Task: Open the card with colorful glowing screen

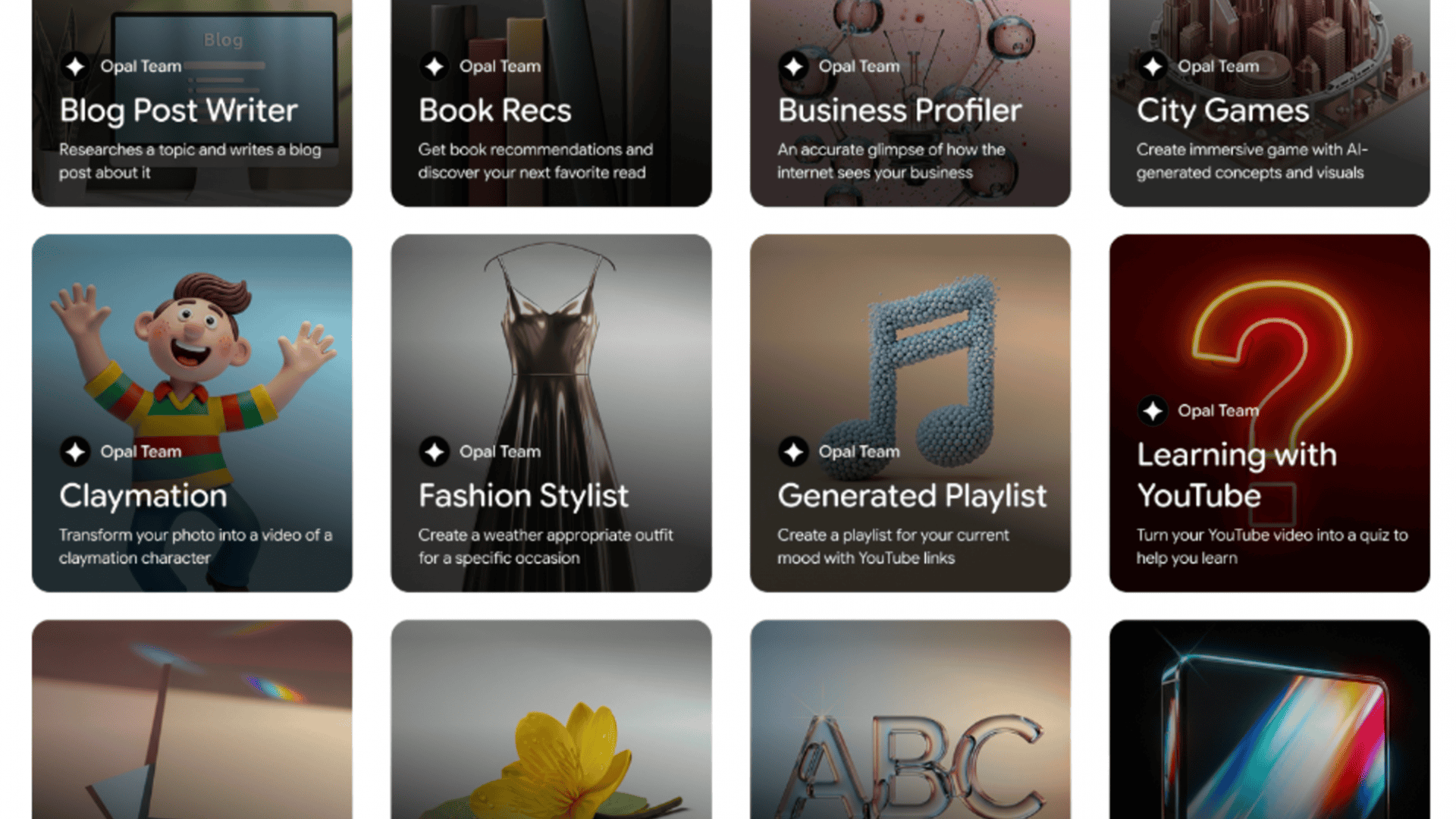Action: tap(1269, 720)
